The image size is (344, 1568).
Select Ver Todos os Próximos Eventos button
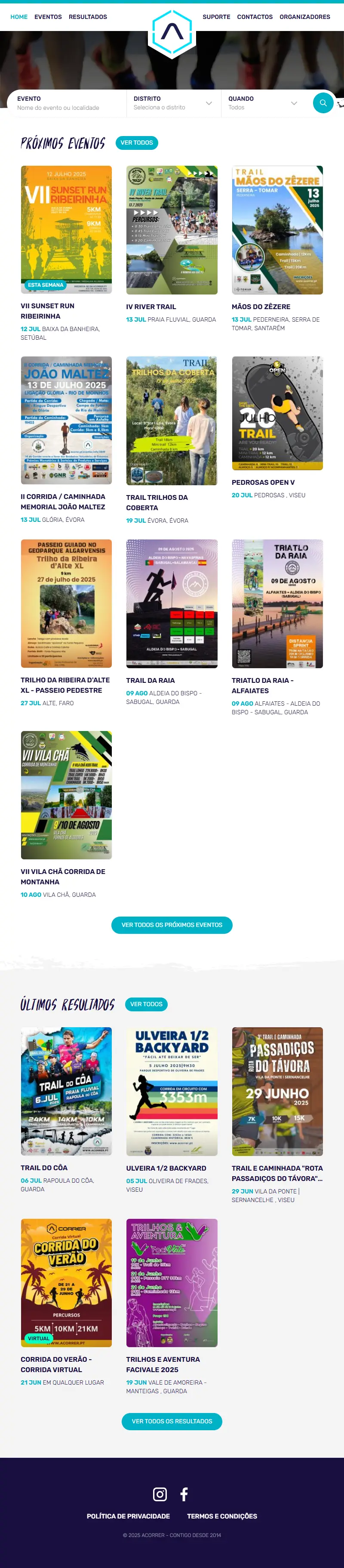(x=172, y=925)
